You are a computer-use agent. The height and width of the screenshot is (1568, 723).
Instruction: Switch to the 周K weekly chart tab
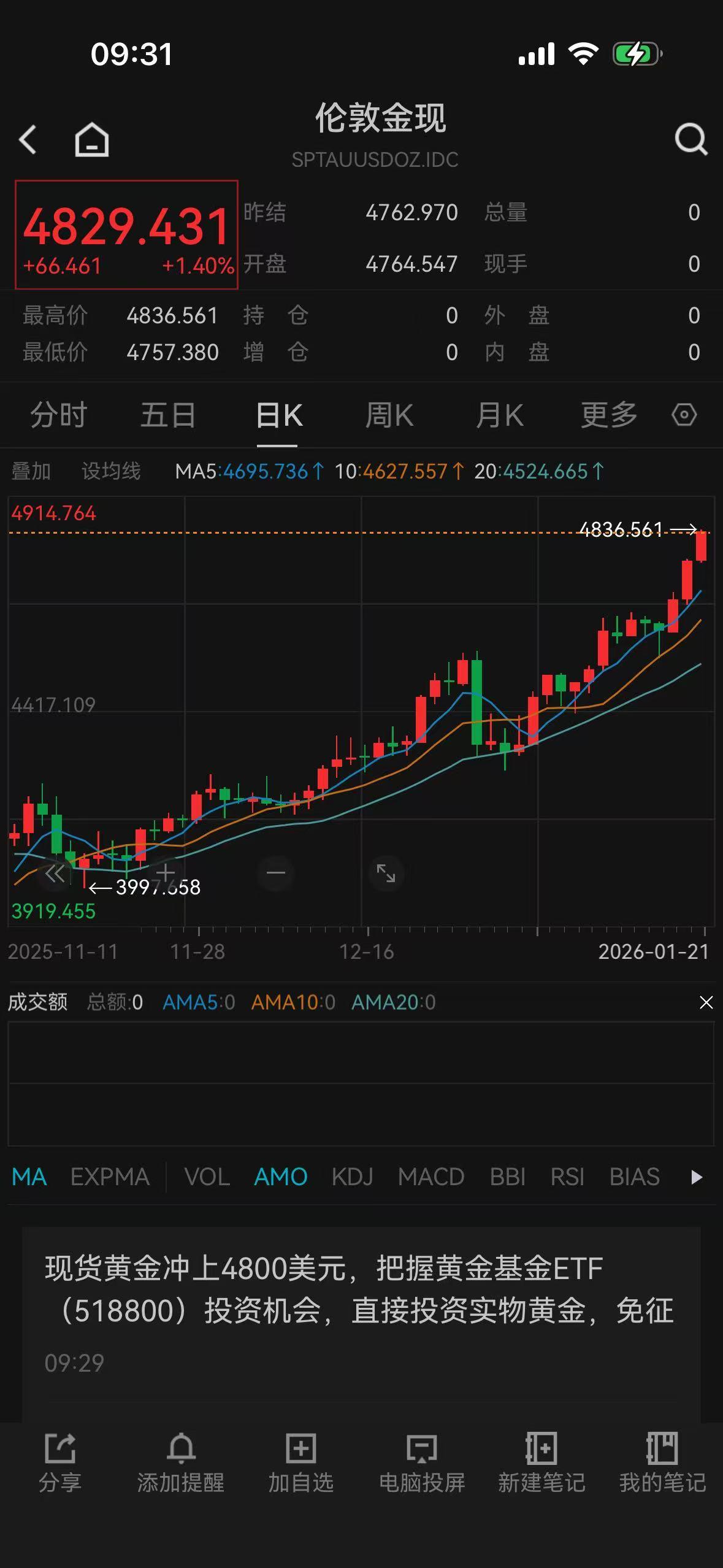[x=389, y=415]
